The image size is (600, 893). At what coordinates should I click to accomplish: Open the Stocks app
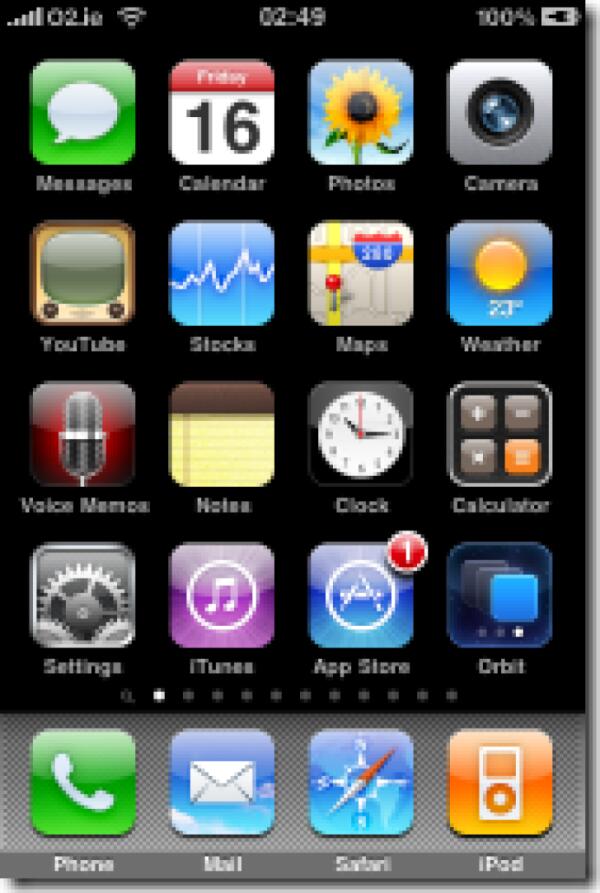point(222,273)
